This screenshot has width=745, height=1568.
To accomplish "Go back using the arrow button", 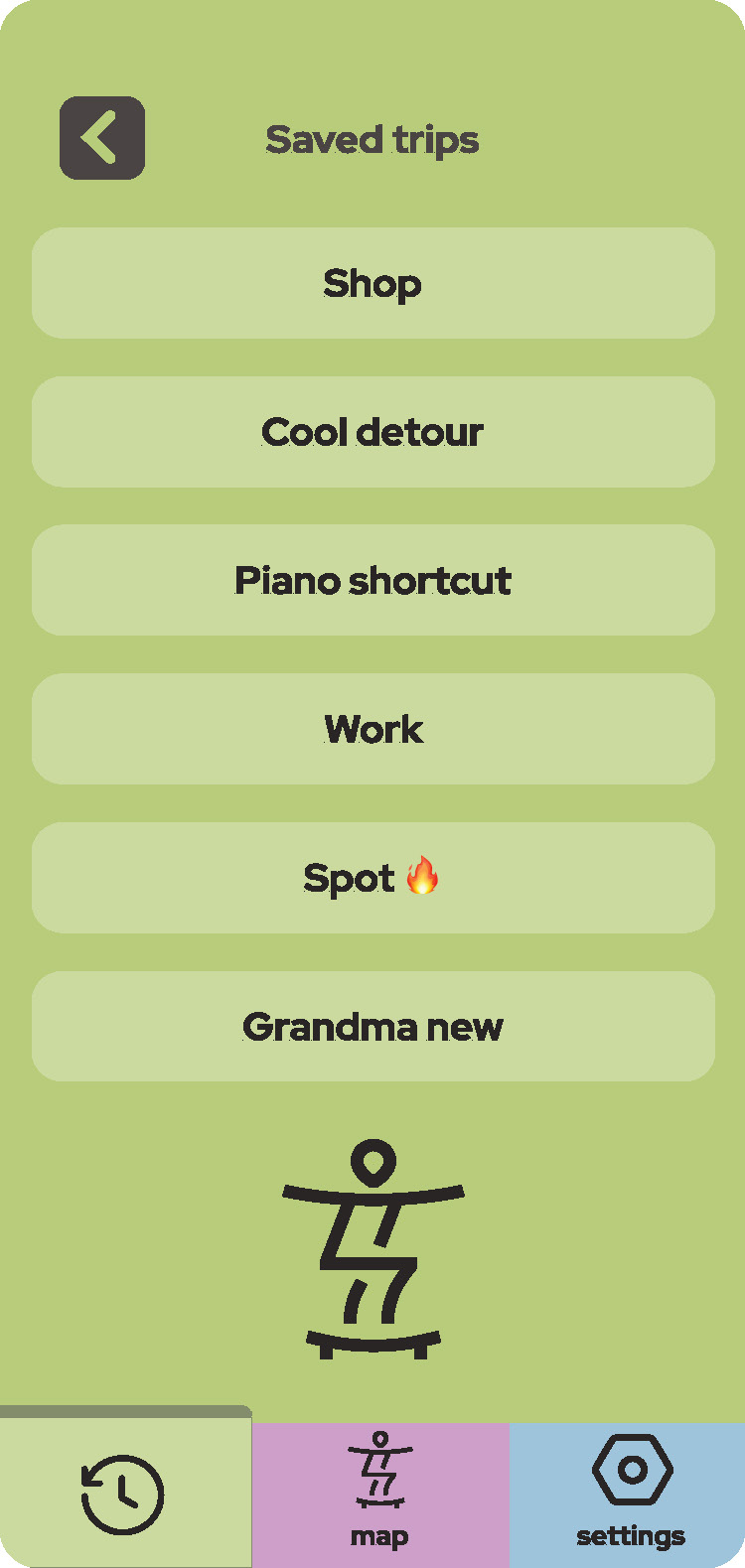I will tap(102, 138).
